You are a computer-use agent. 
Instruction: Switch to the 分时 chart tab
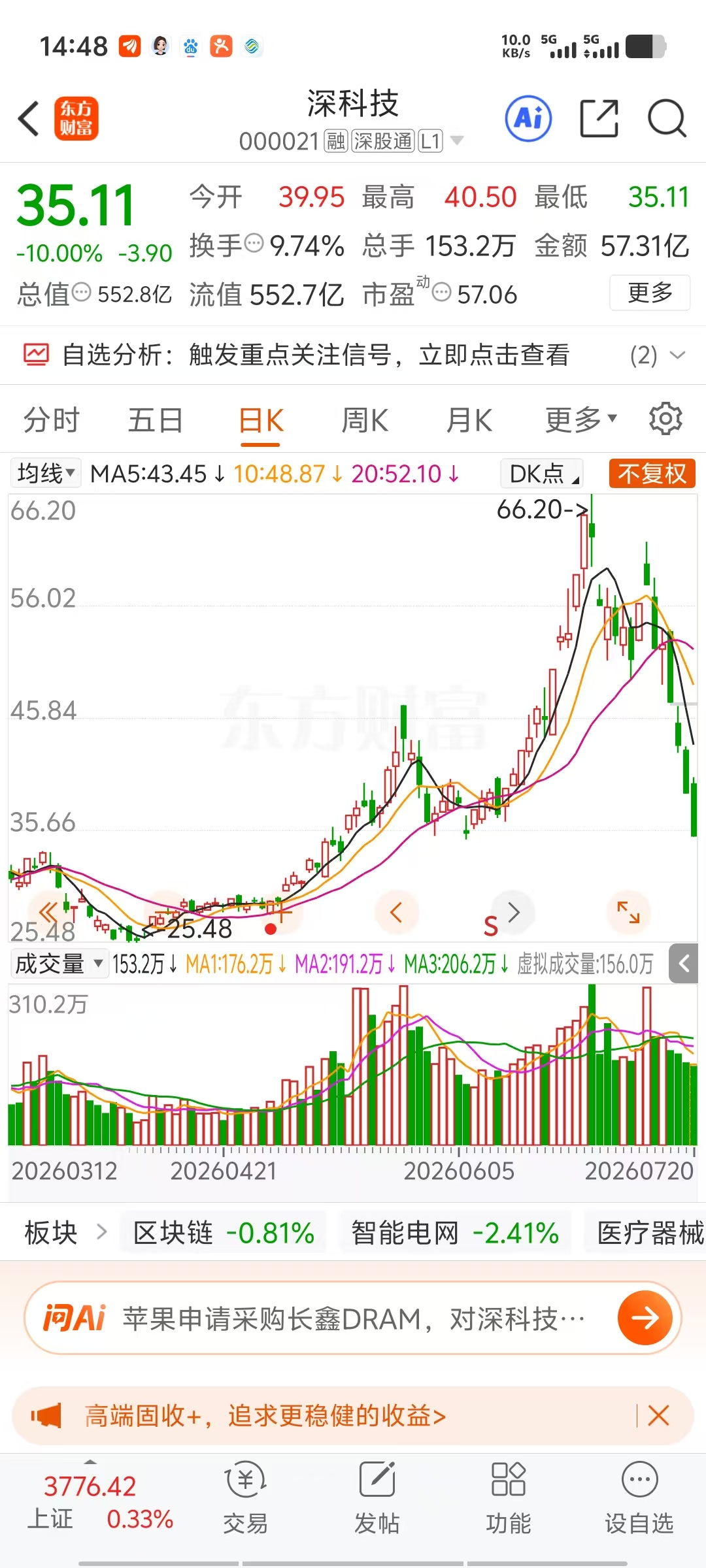tap(51, 420)
